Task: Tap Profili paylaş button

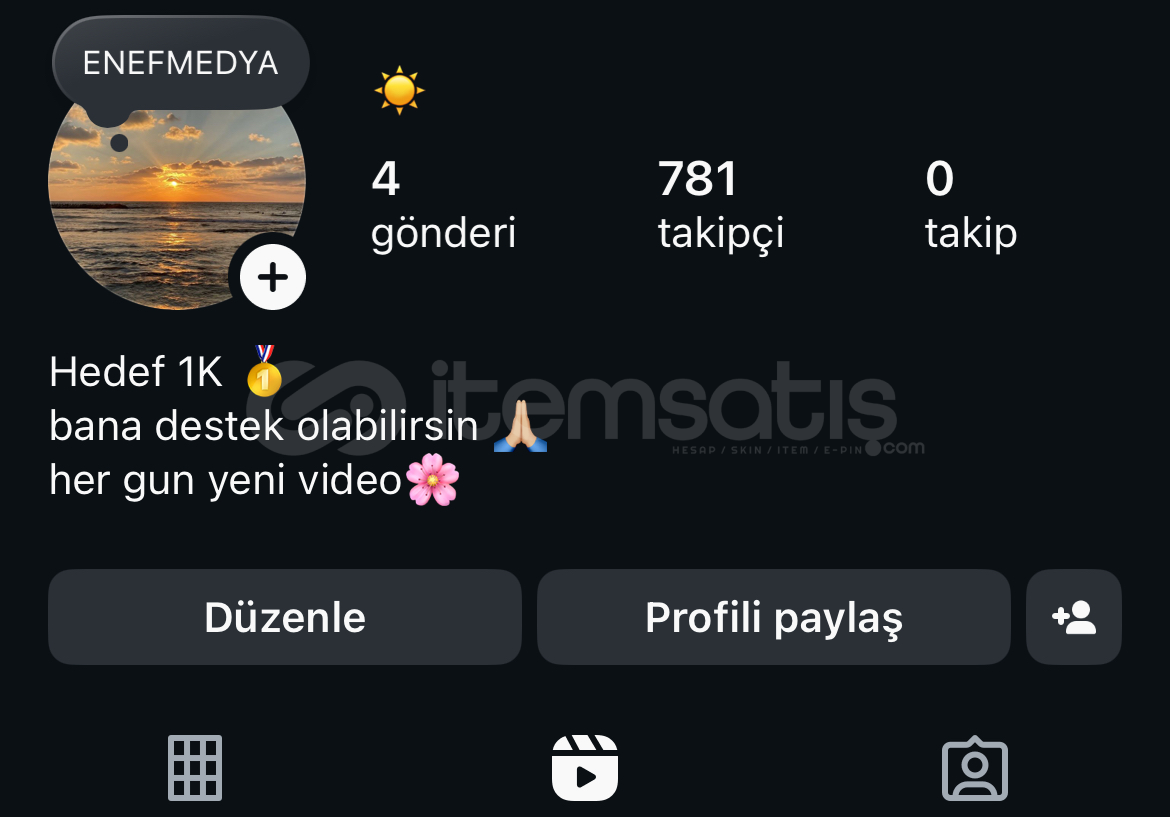Action: (x=773, y=617)
